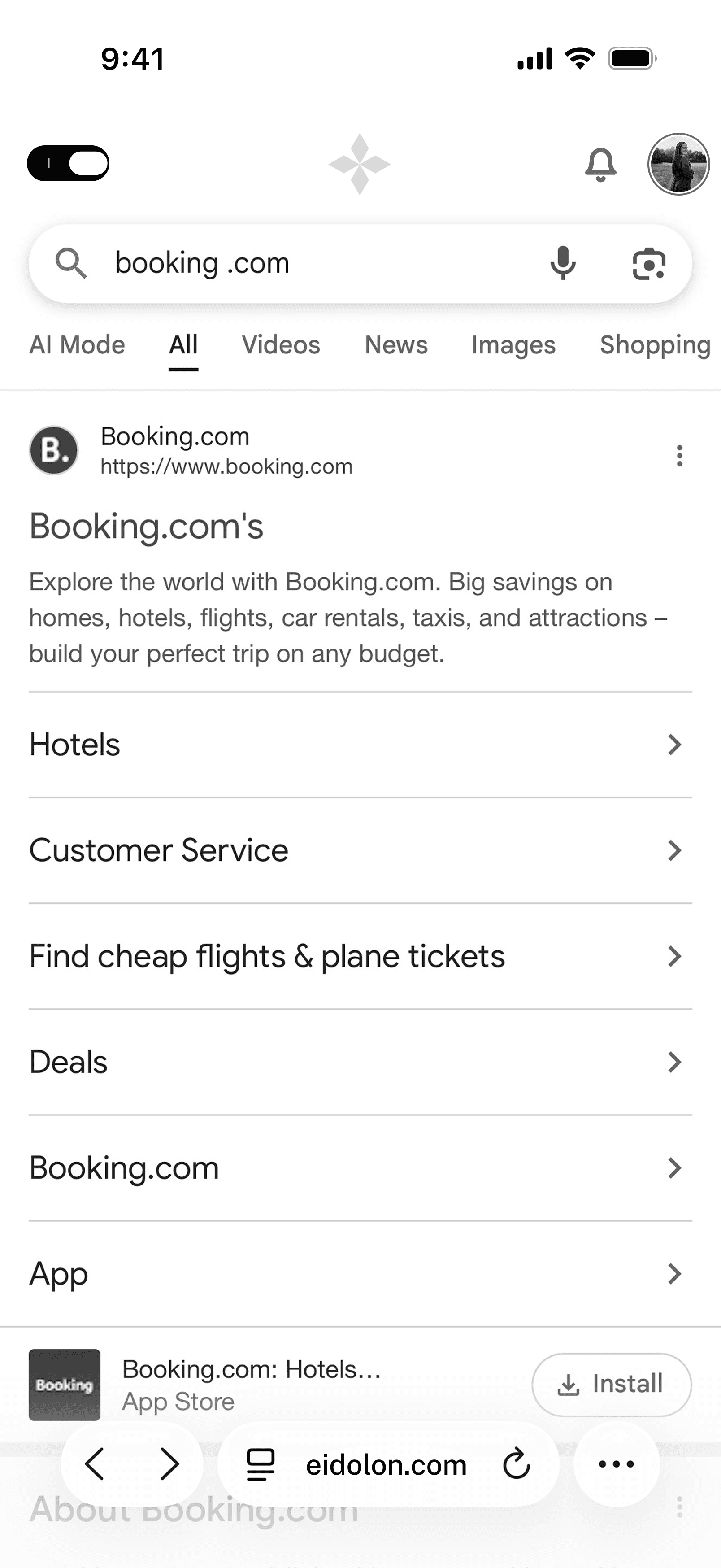
Task: Switch to the Images tab
Action: point(513,345)
